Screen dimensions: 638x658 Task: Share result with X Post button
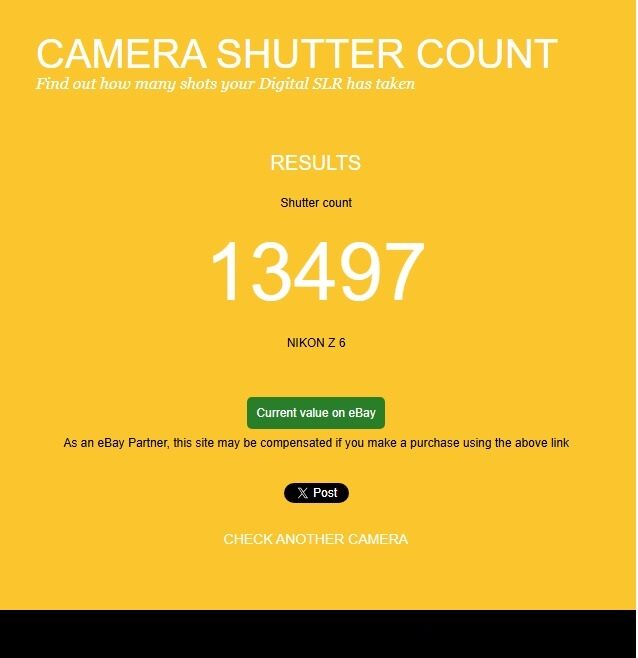click(316, 493)
